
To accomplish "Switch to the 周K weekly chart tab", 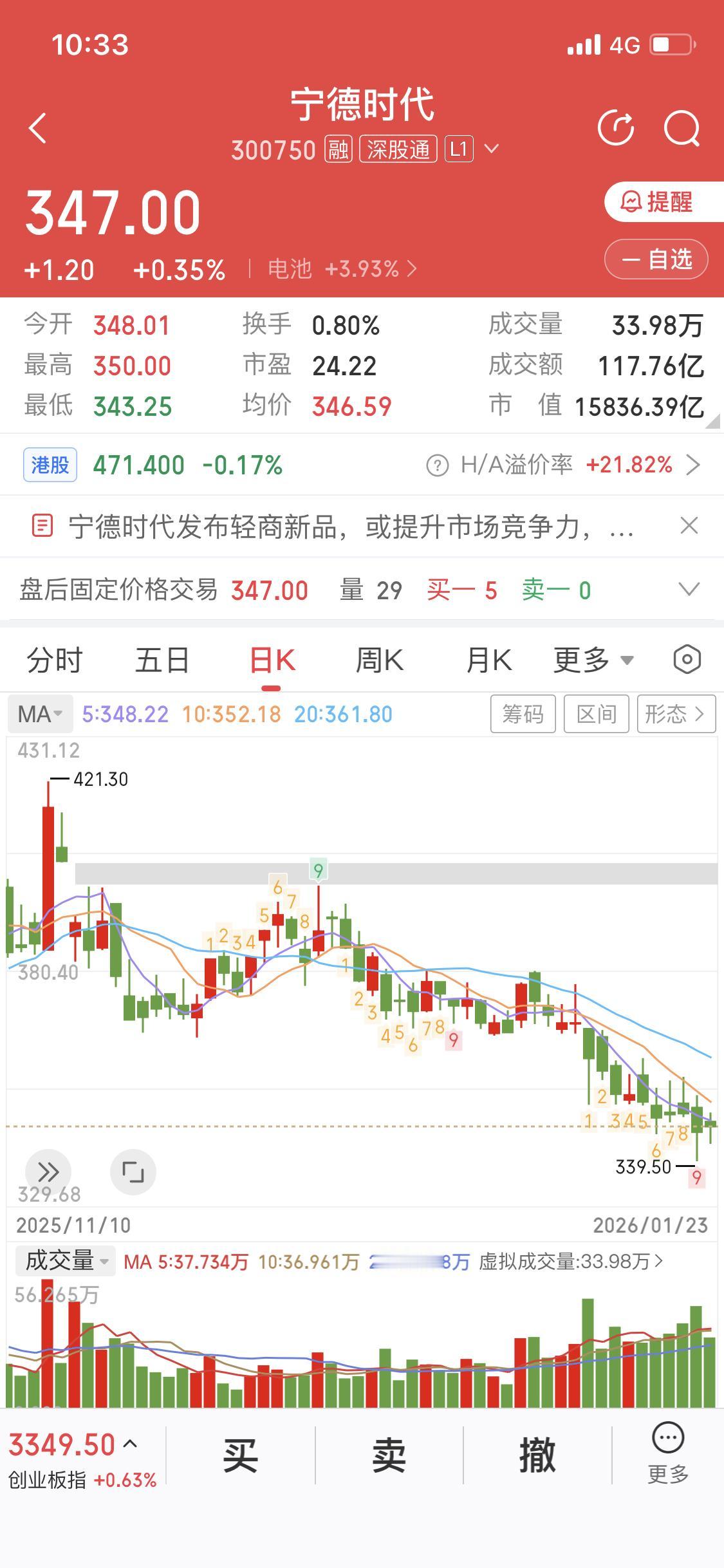I will (380, 658).
